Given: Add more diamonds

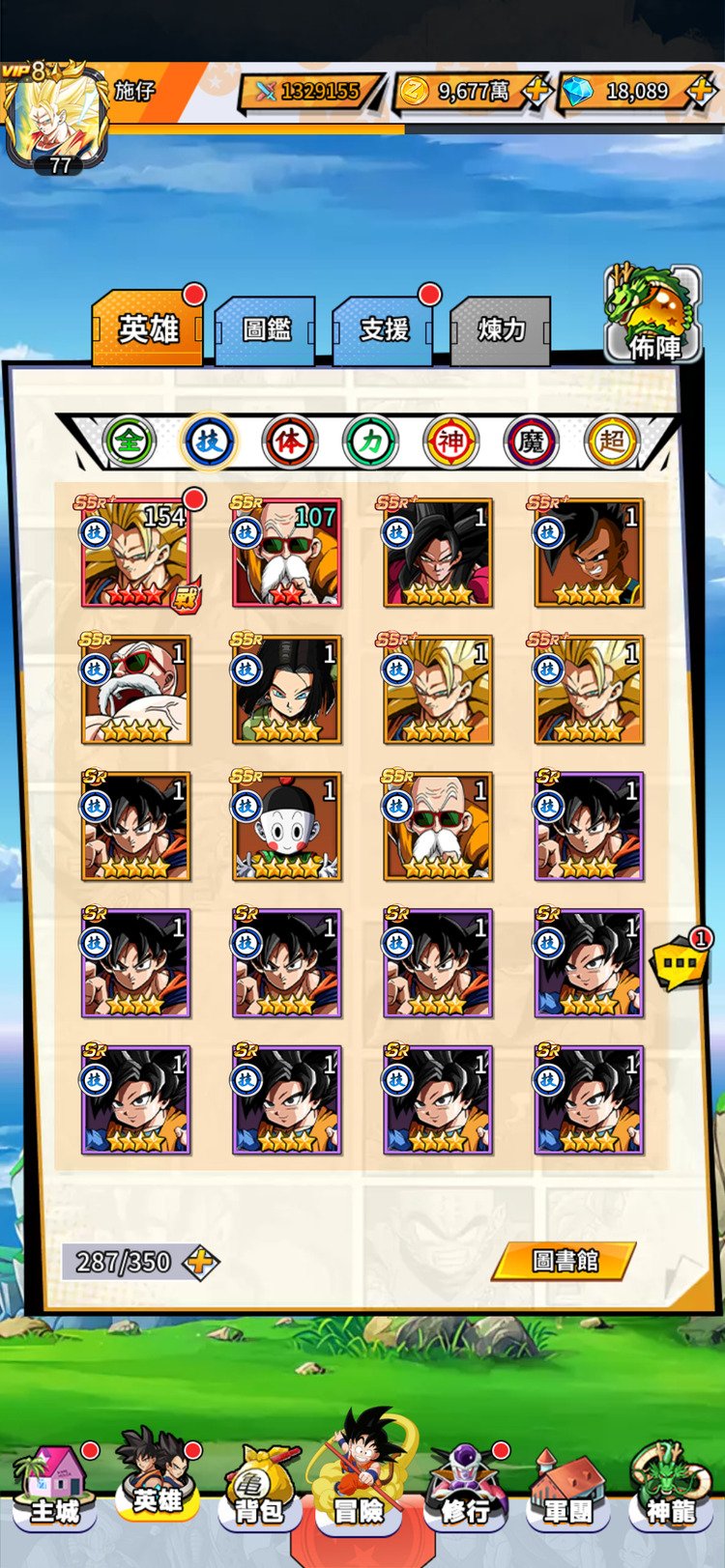Looking at the screenshot, I should tap(700, 92).
